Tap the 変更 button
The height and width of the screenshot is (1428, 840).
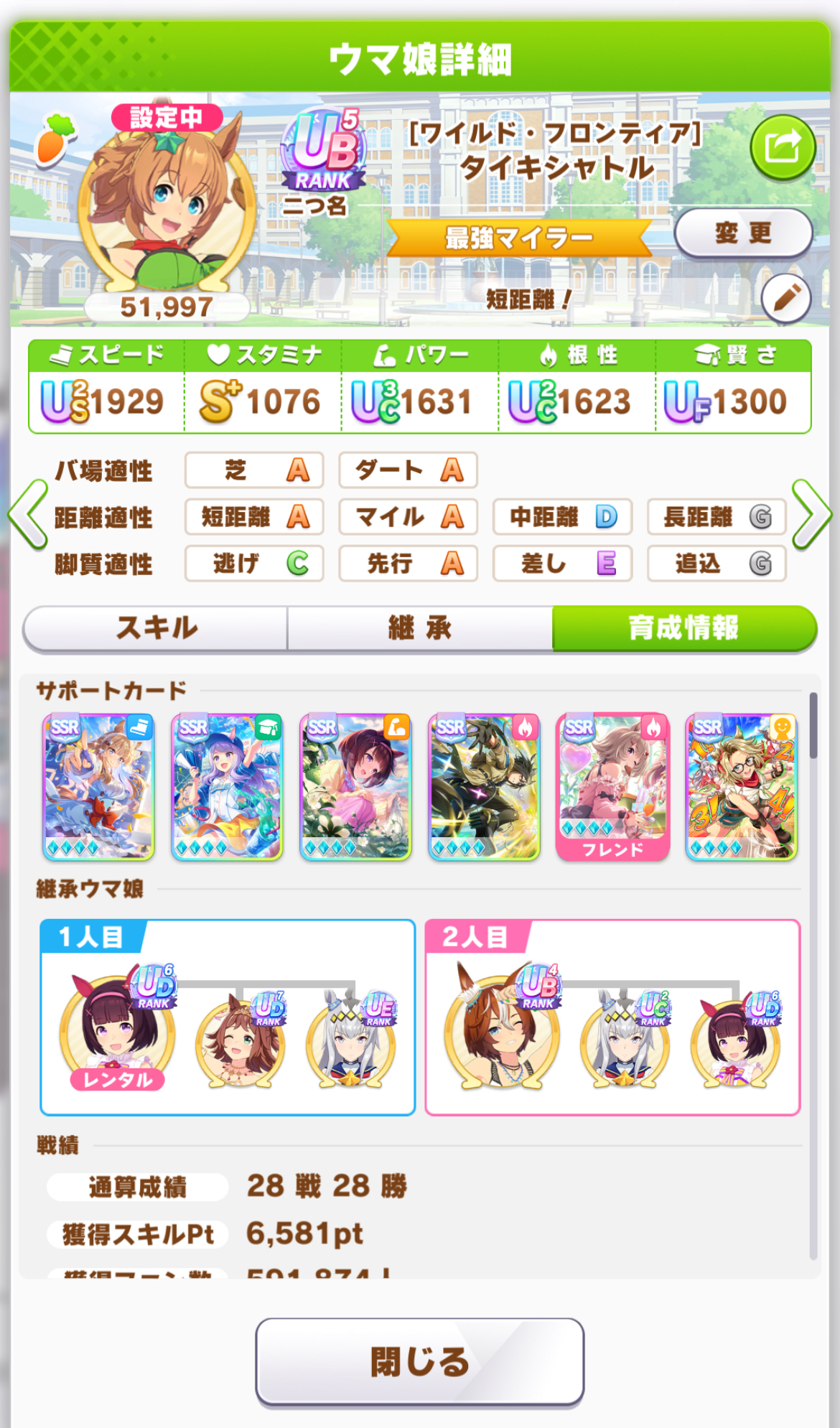(742, 233)
